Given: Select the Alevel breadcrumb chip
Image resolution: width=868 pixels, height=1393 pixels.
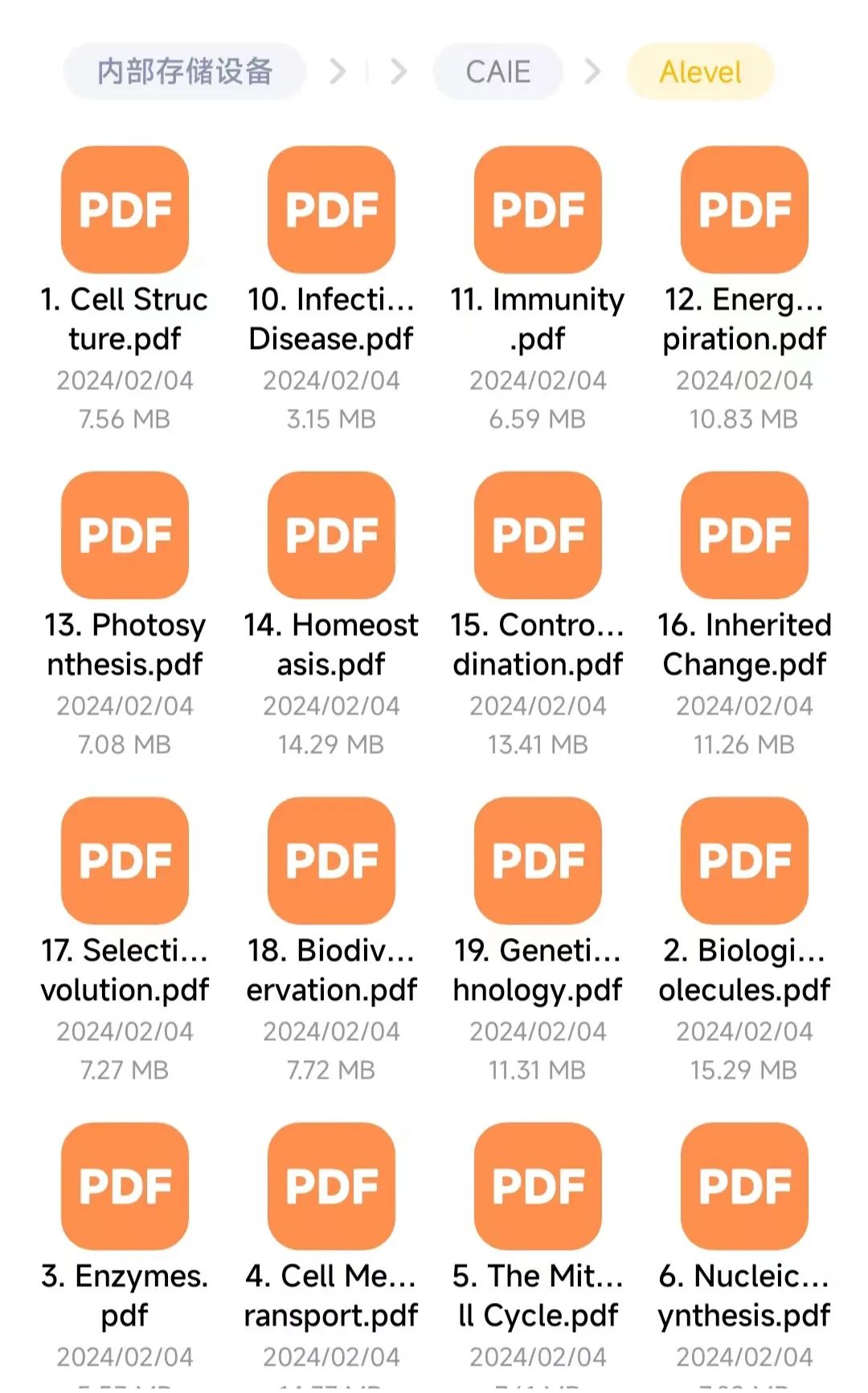Looking at the screenshot, I should pyautogui.click(x=700, y=72).
